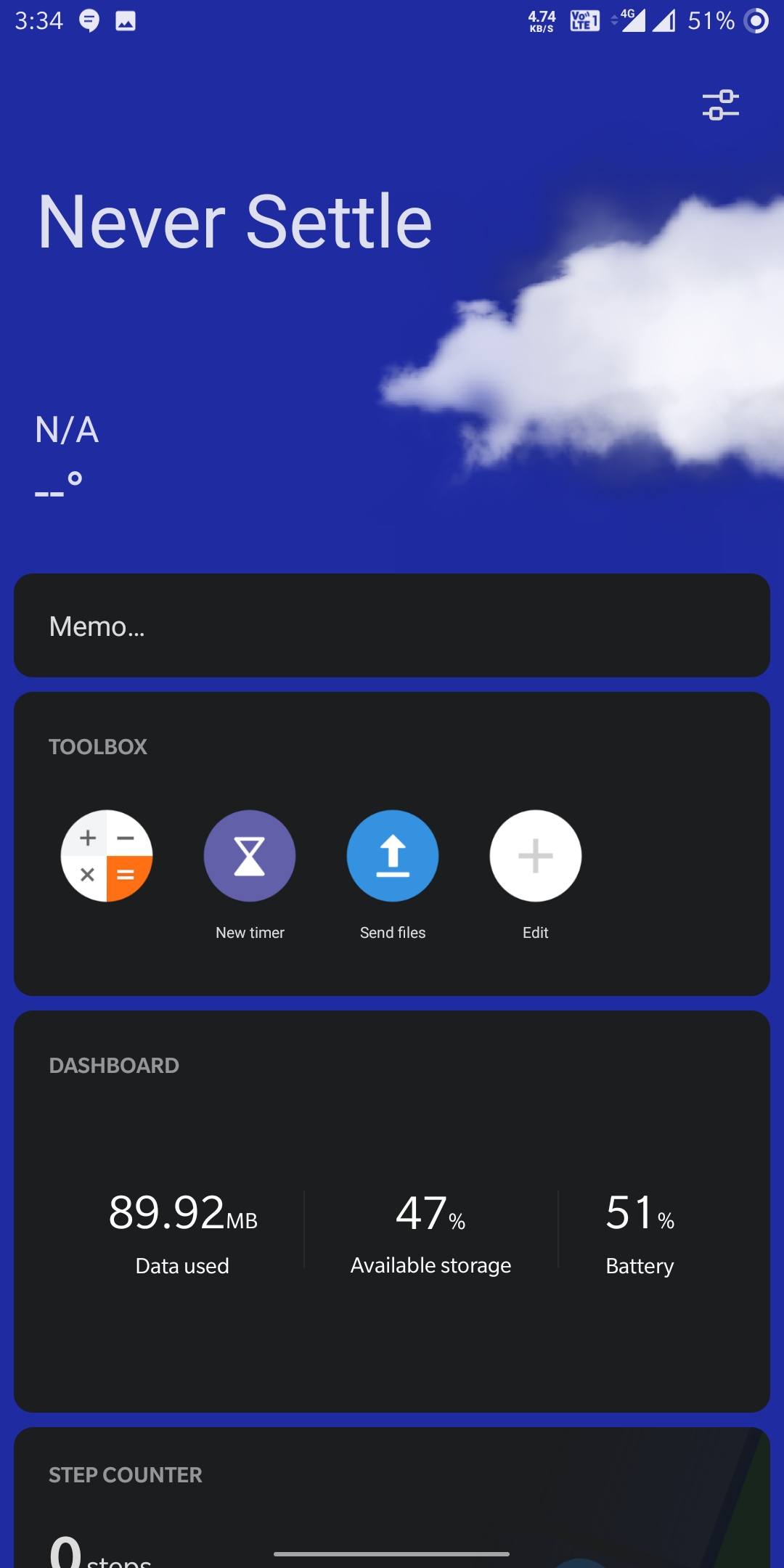The width and height of the screenshot is (784, 1568).
Task: Open Send files tool
Action: click(x=393, y=856)
